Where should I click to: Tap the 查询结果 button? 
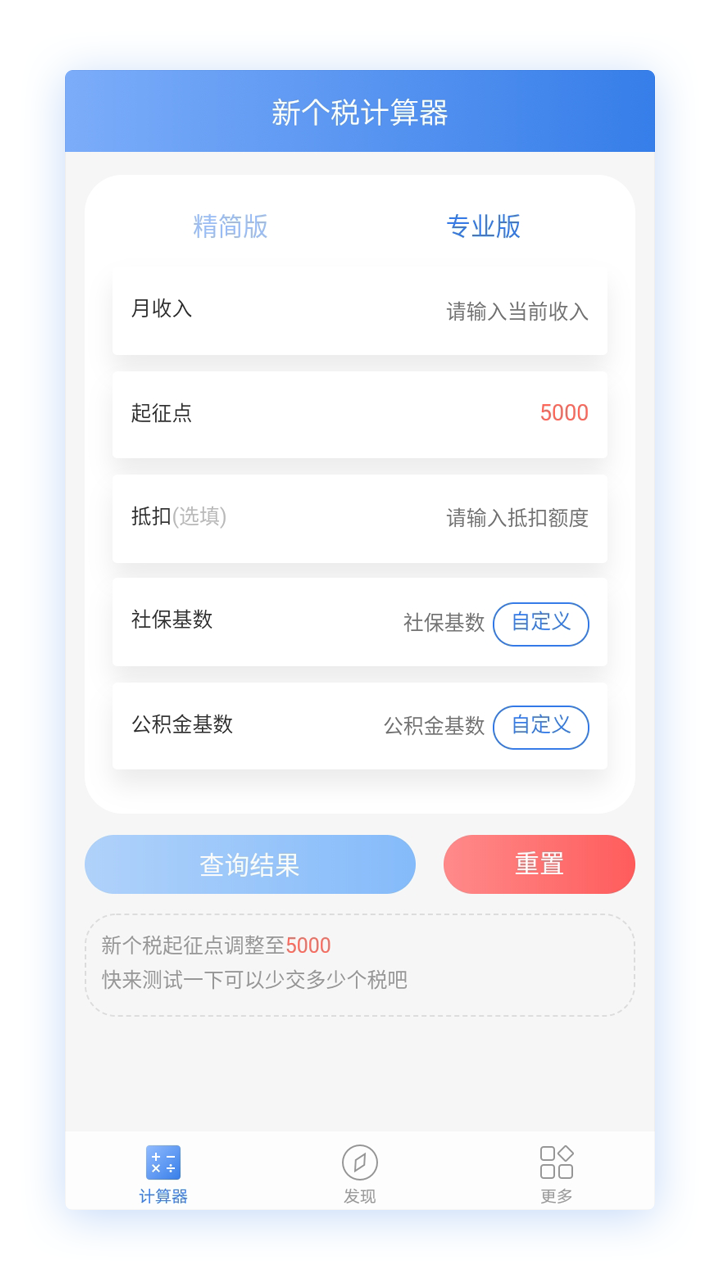pos(250,864)
